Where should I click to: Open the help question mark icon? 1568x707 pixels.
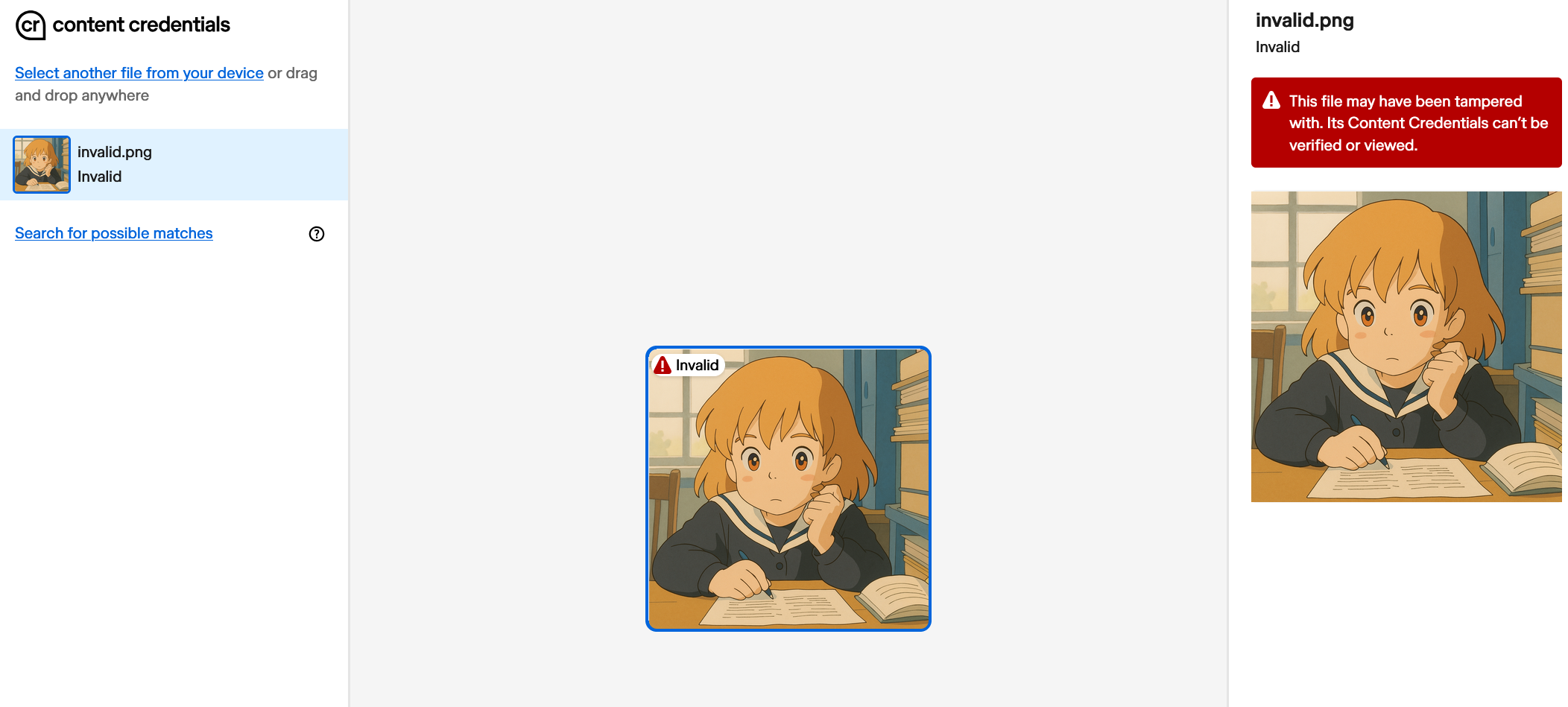(x=317, y=234)
